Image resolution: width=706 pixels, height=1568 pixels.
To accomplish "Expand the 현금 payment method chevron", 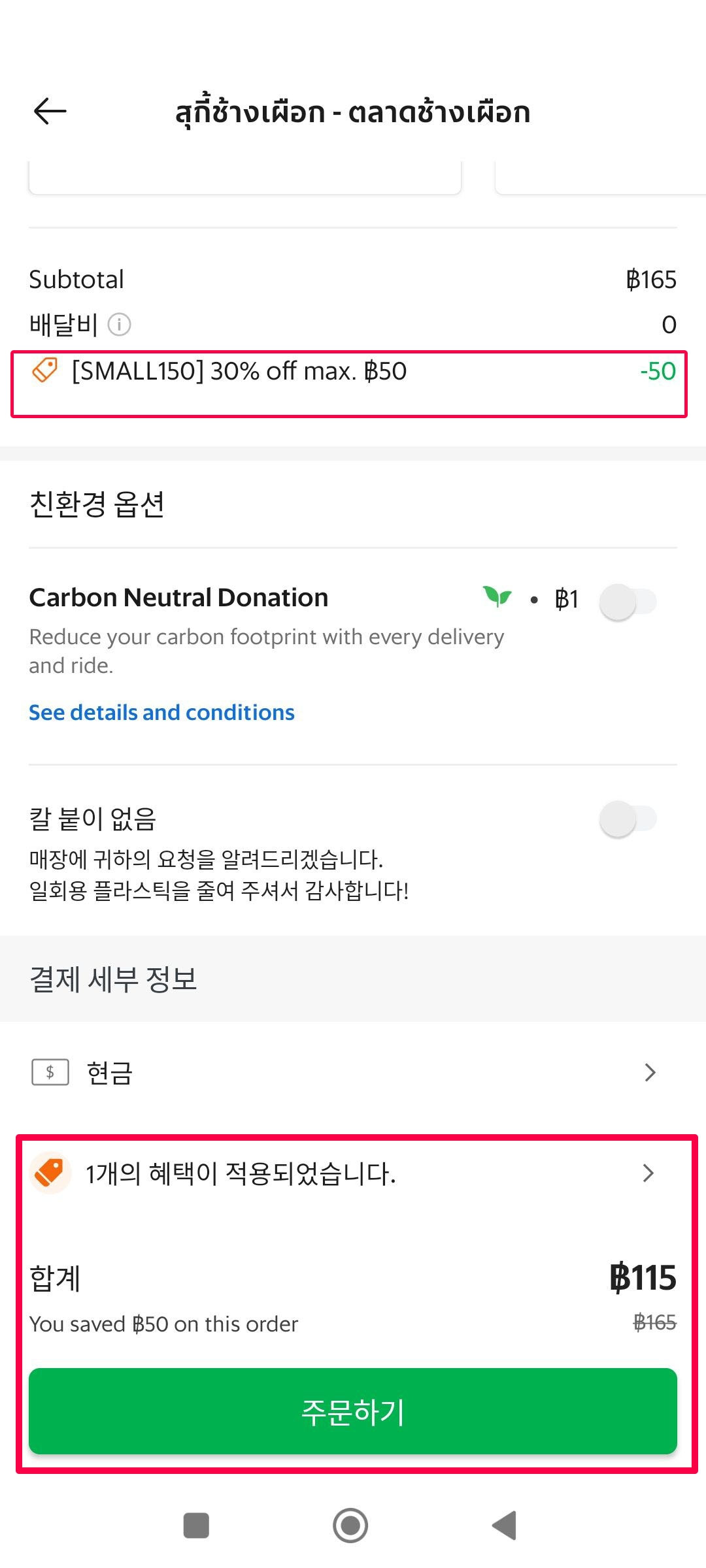I will (x=649, y=1071).
